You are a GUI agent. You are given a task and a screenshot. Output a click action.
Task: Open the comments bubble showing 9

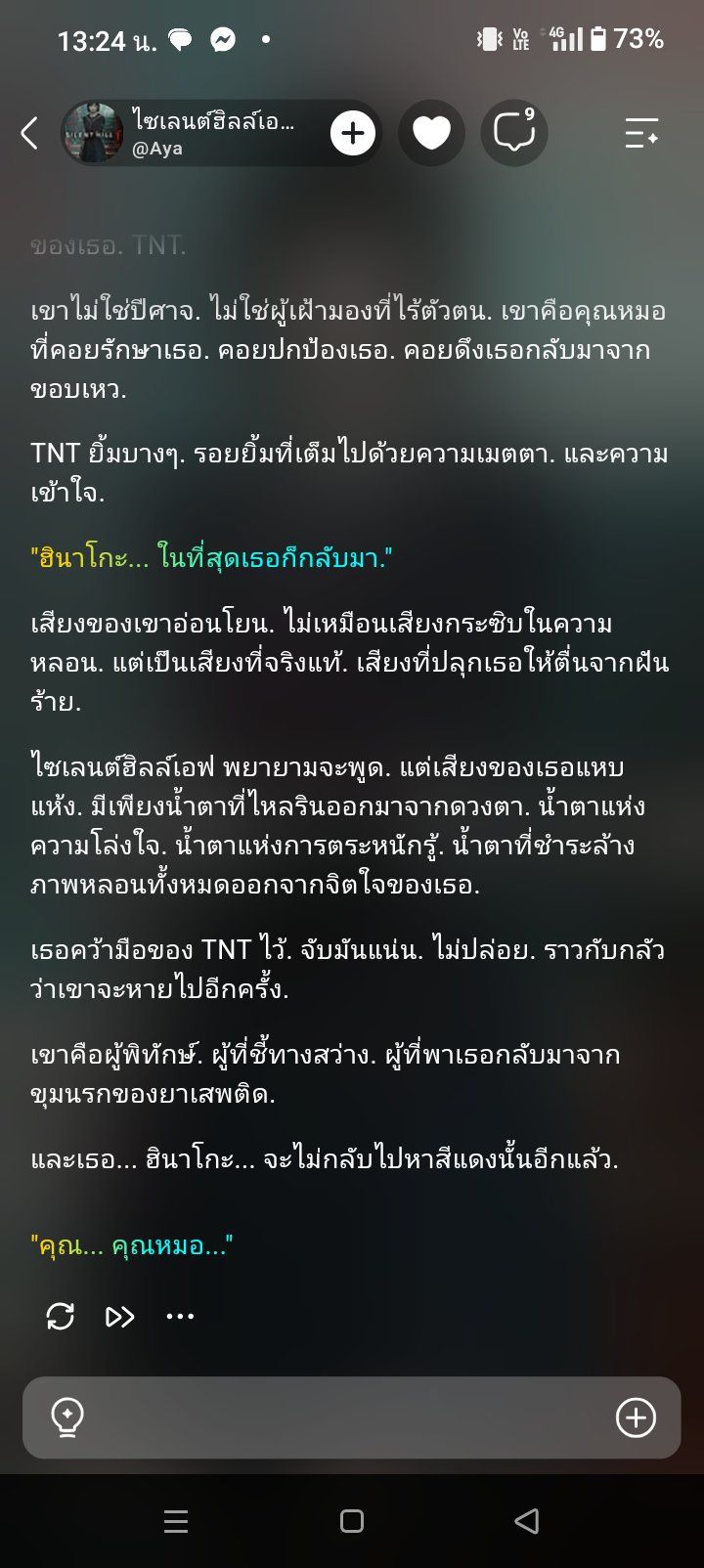(x=514, y=133)
